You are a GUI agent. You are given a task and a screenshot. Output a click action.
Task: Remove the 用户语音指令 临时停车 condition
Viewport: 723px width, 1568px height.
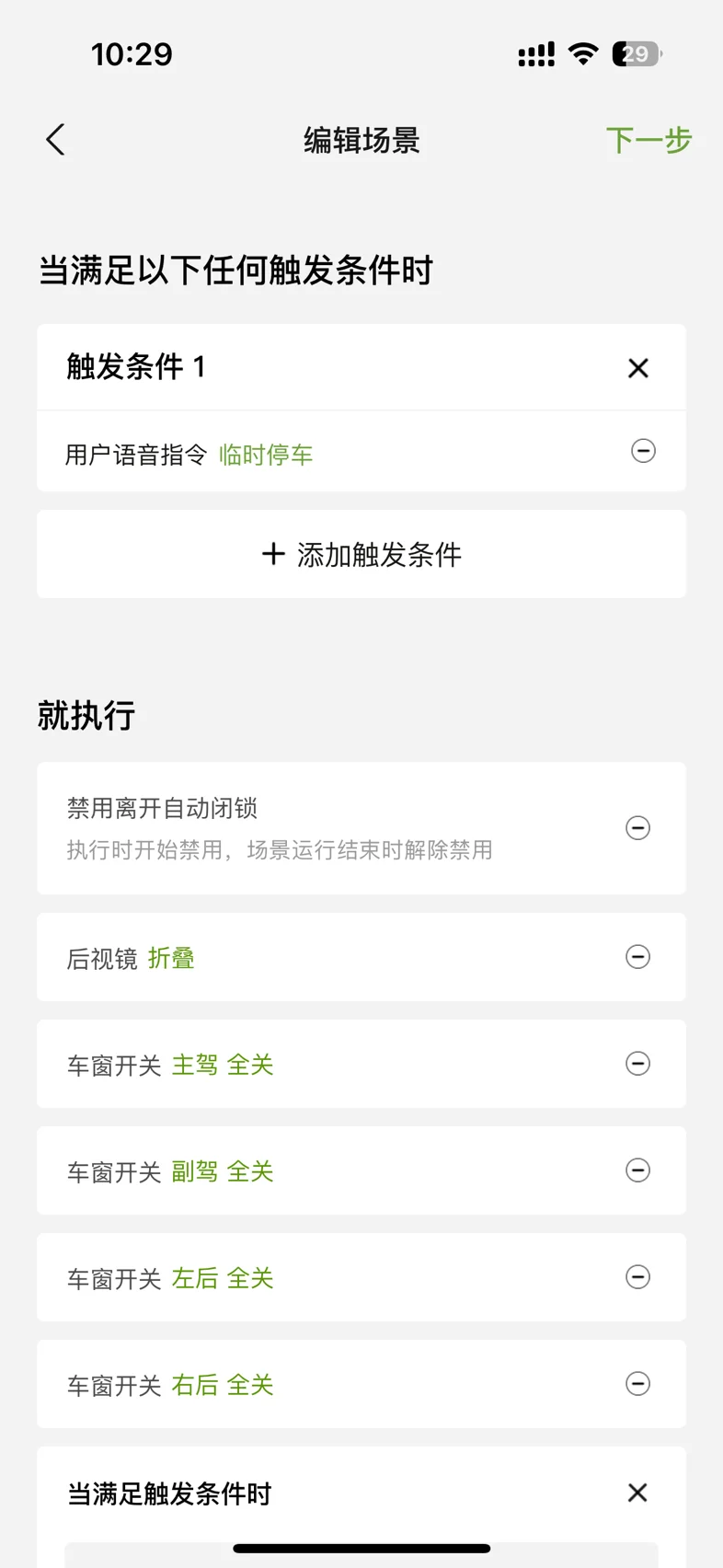[643, 451]
